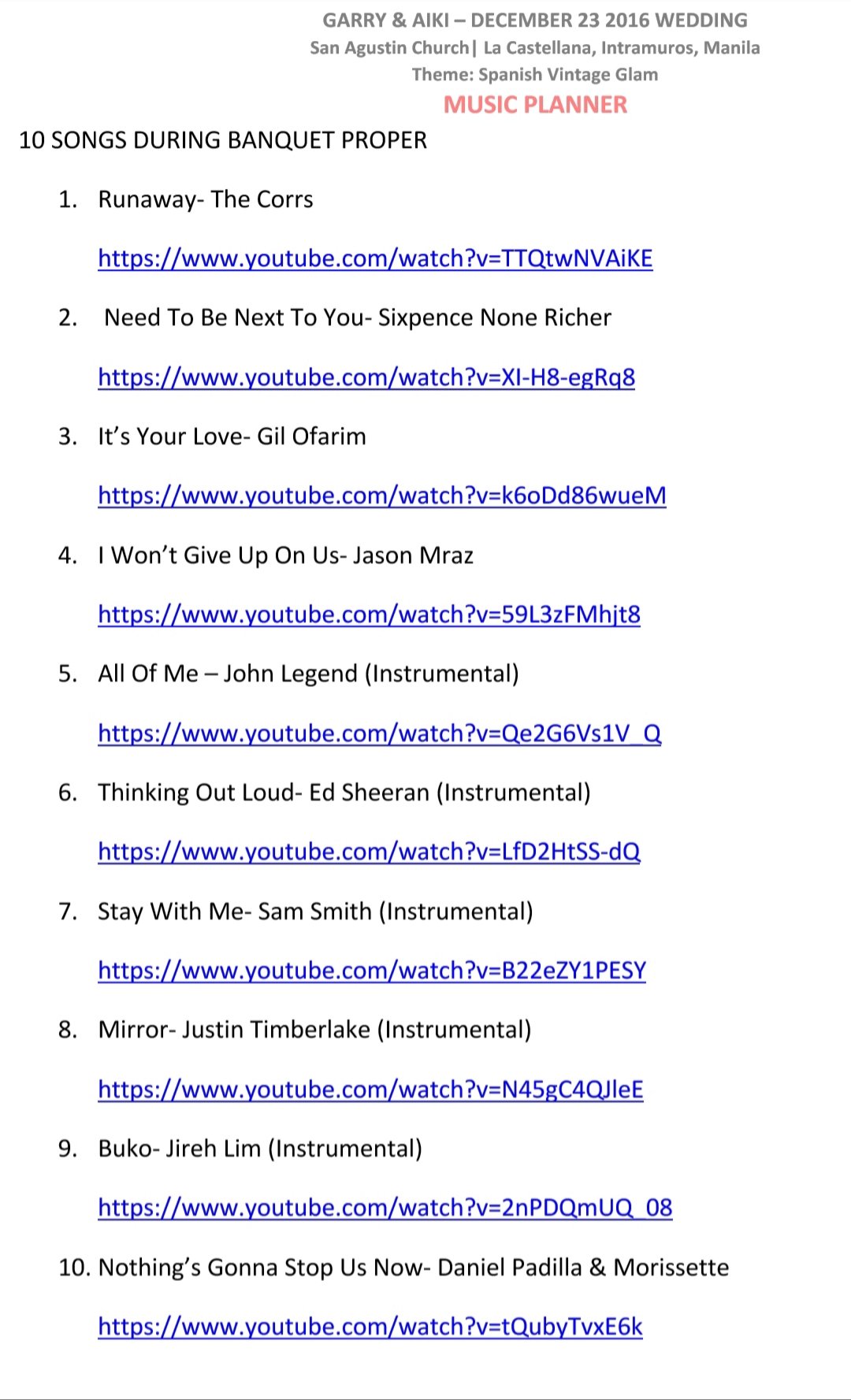Open the link for I Won't Give Up On Us
Screen dimensions: 851x1400
369,615
